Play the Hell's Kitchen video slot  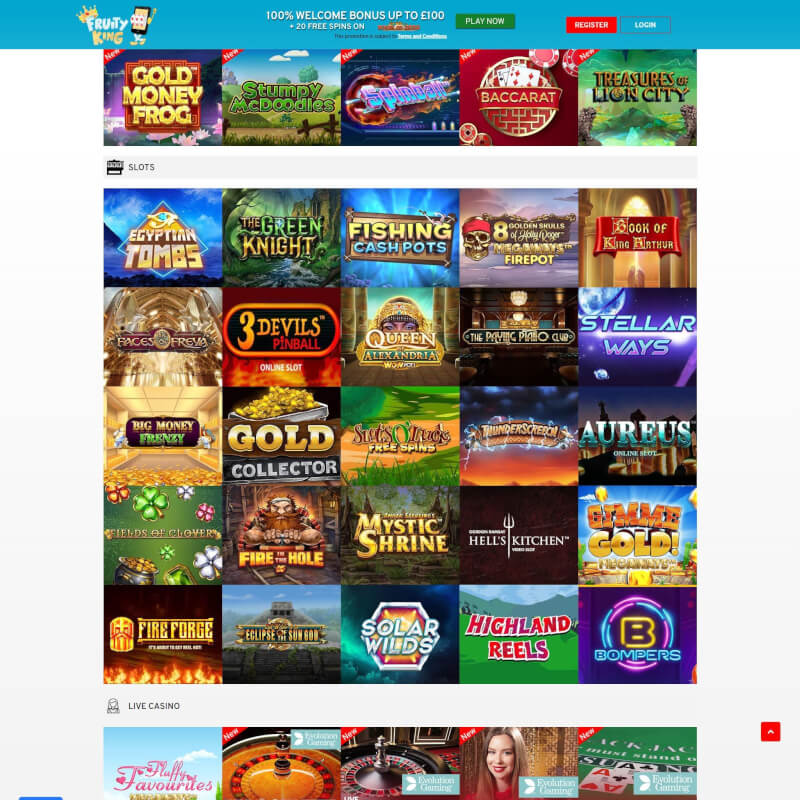[x=518, y=535]
